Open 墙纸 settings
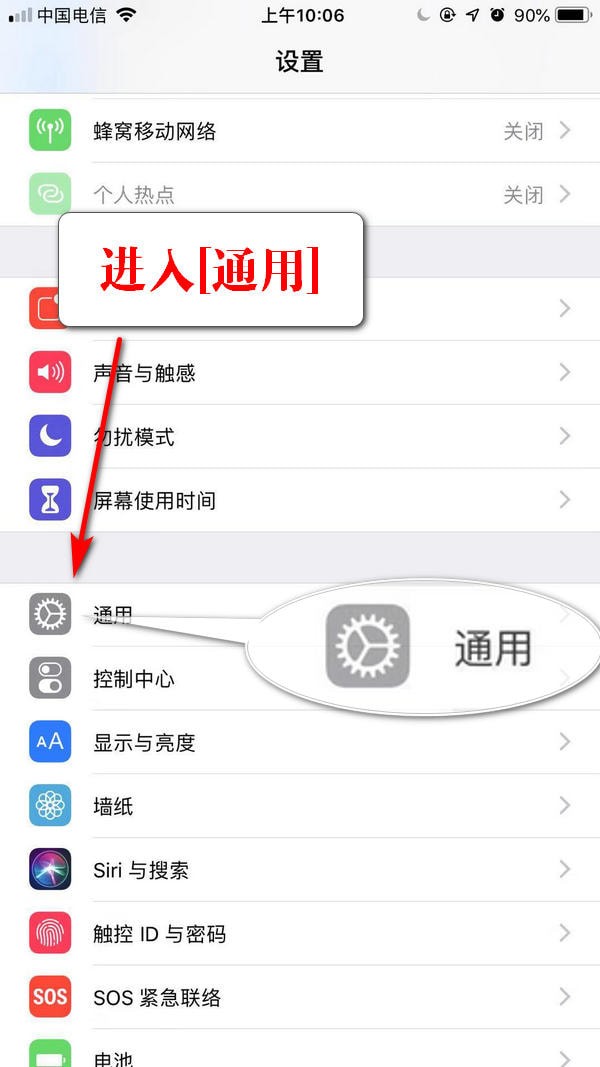The height and width of the screenshot is (1067, 600). (300, 806)
